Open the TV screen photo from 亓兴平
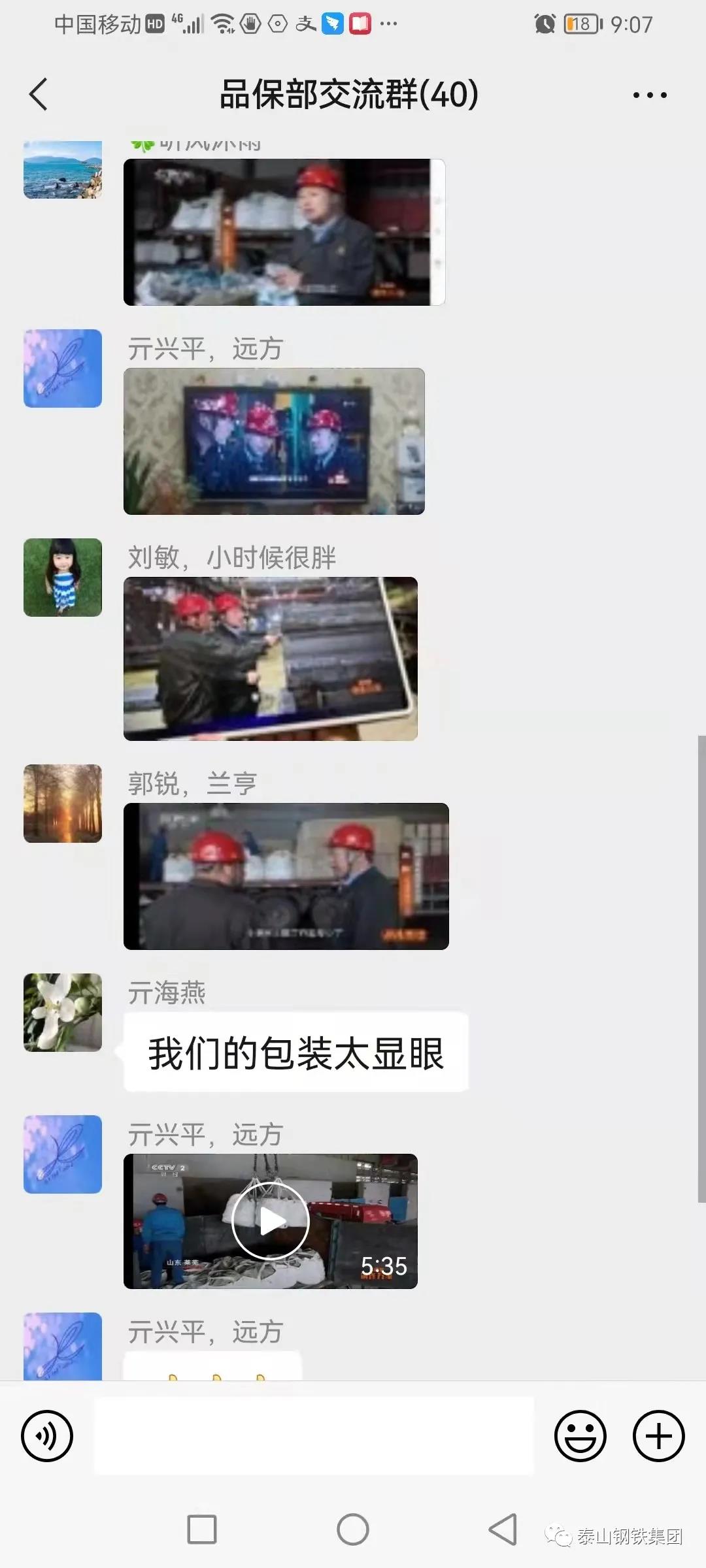This screenshot has height=1568, width=706. click(274, 441)
